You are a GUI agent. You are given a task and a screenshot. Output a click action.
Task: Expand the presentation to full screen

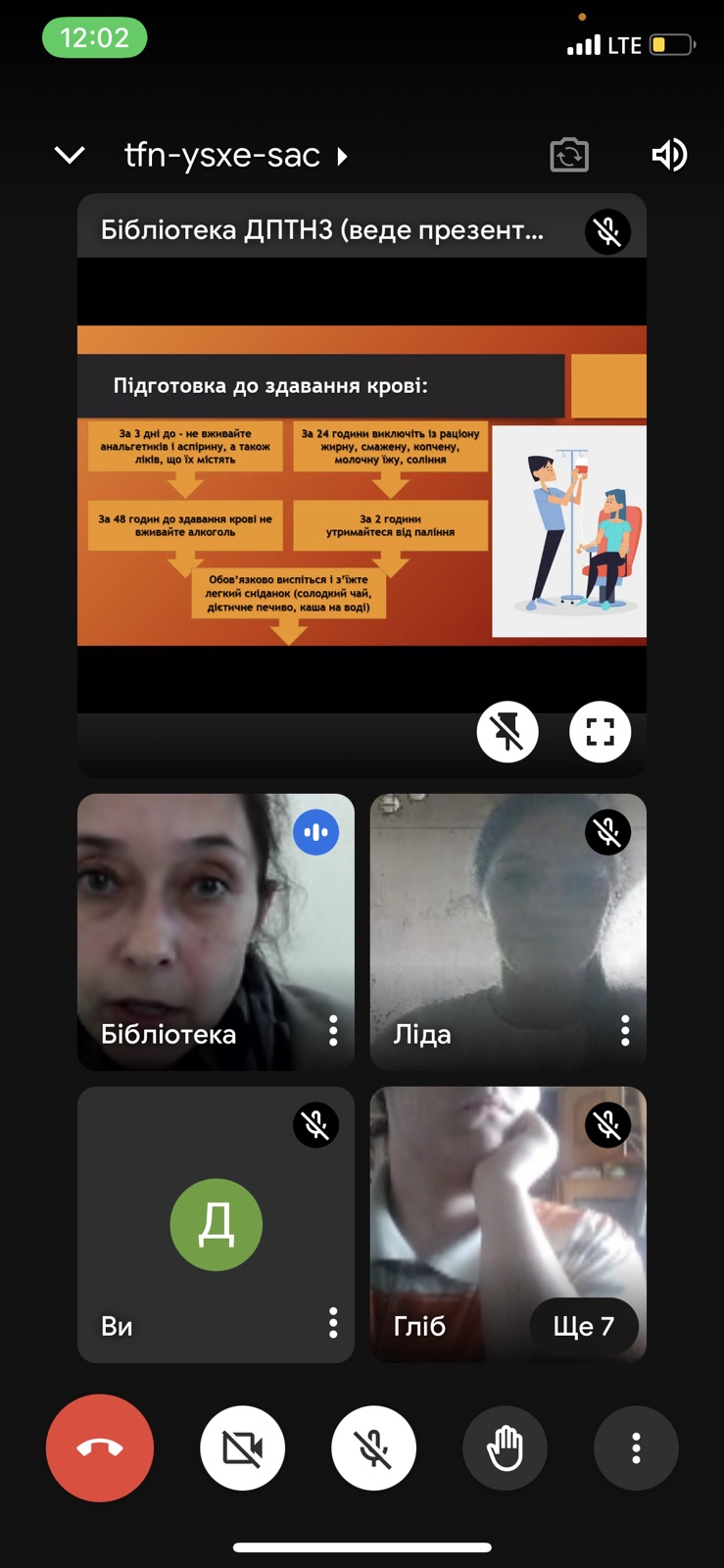pyautogui.click(x=600, y=731)
